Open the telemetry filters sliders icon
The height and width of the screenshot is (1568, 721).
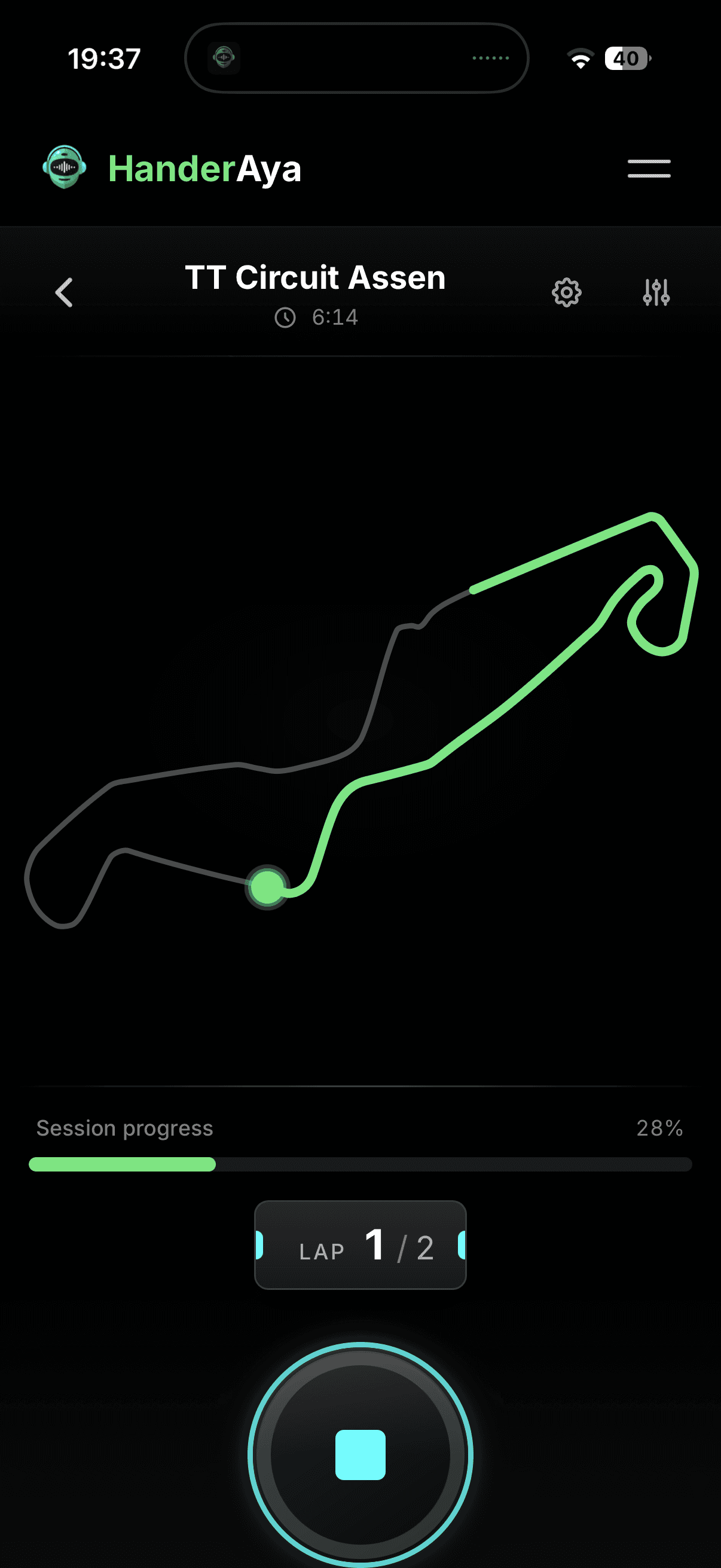click(x=656, y=293)
